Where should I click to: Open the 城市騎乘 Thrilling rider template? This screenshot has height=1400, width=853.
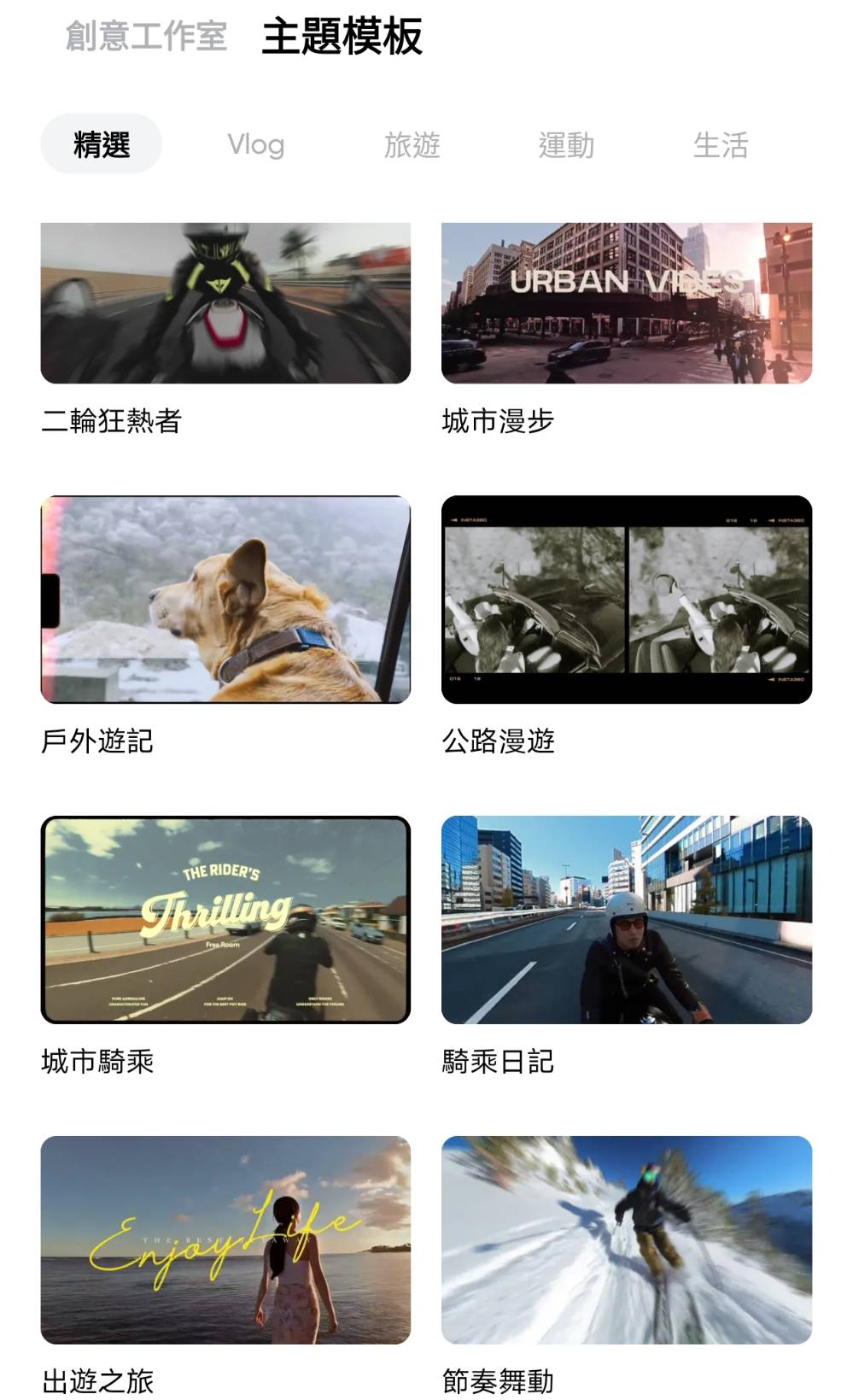(x=225, y=919)
